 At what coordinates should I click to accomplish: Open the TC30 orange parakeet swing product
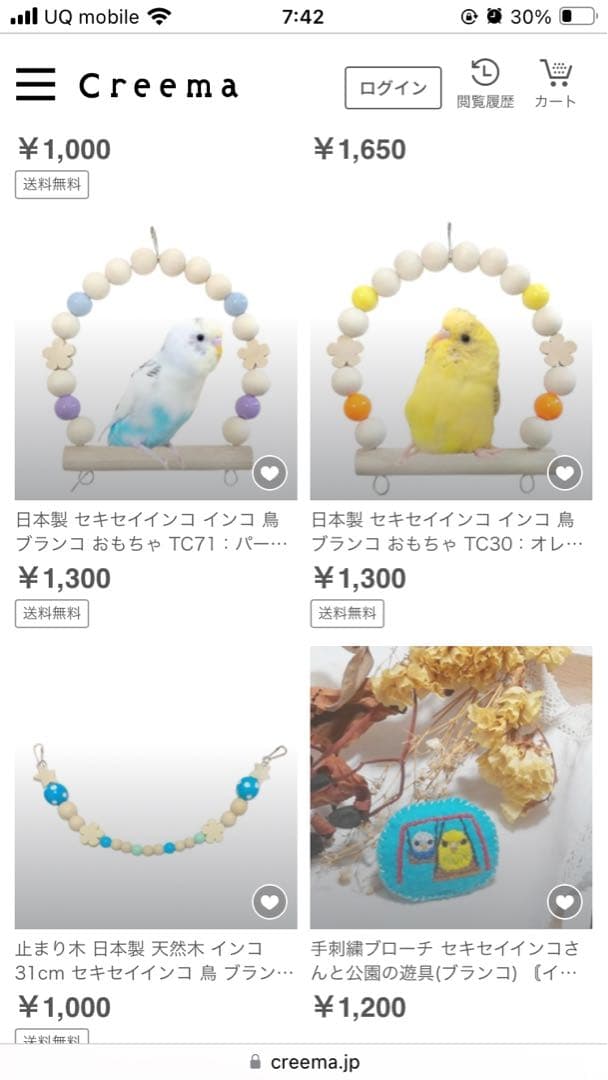tap(450, 360)
